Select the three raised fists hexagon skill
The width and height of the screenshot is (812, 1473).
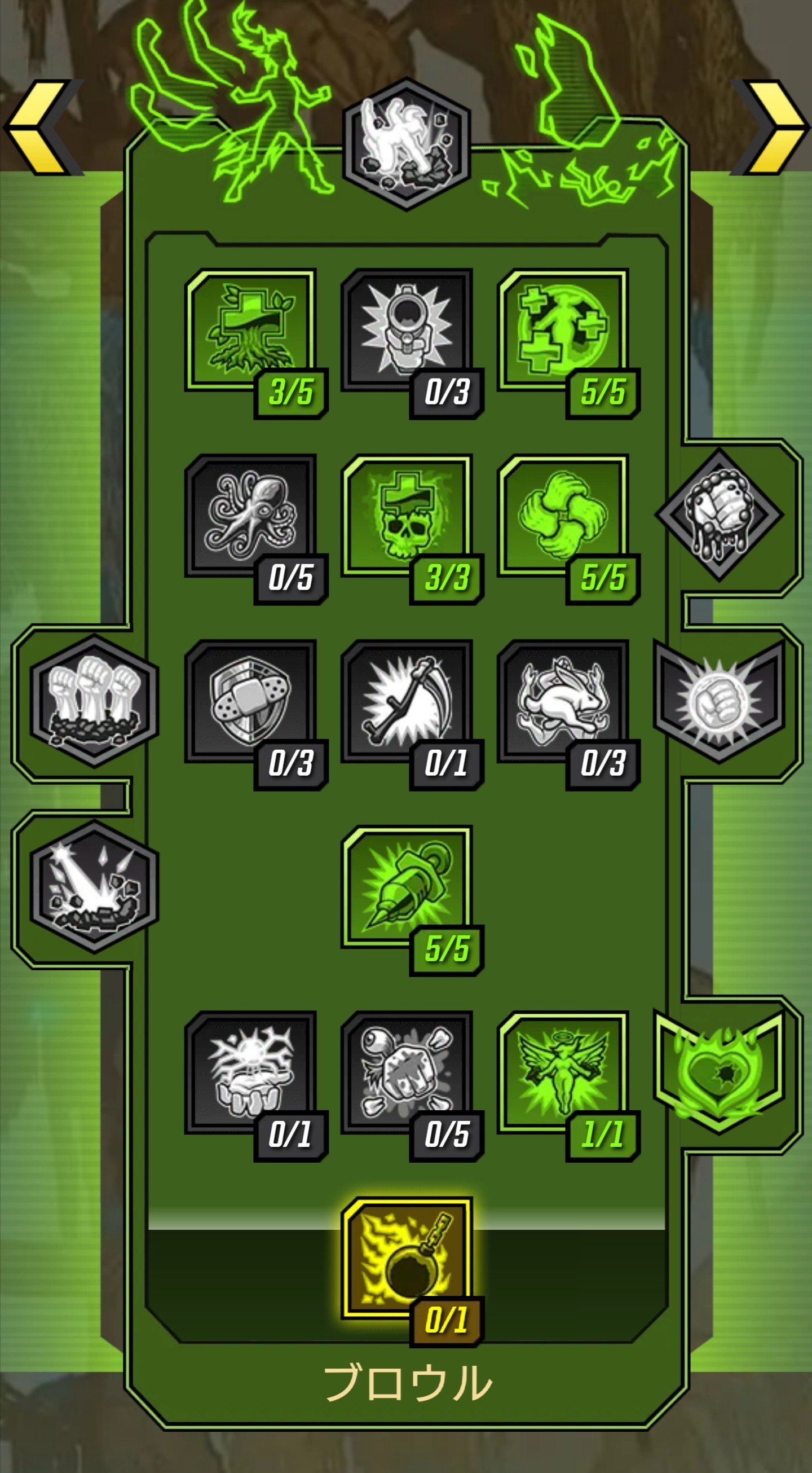tap(94, 701)
